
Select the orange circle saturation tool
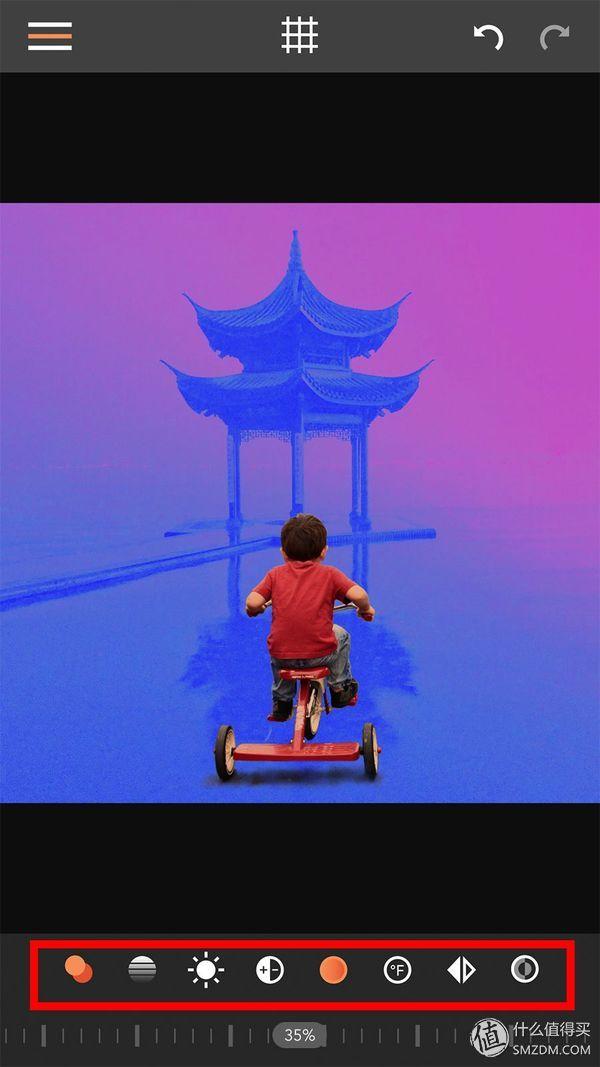pos(333,969)
